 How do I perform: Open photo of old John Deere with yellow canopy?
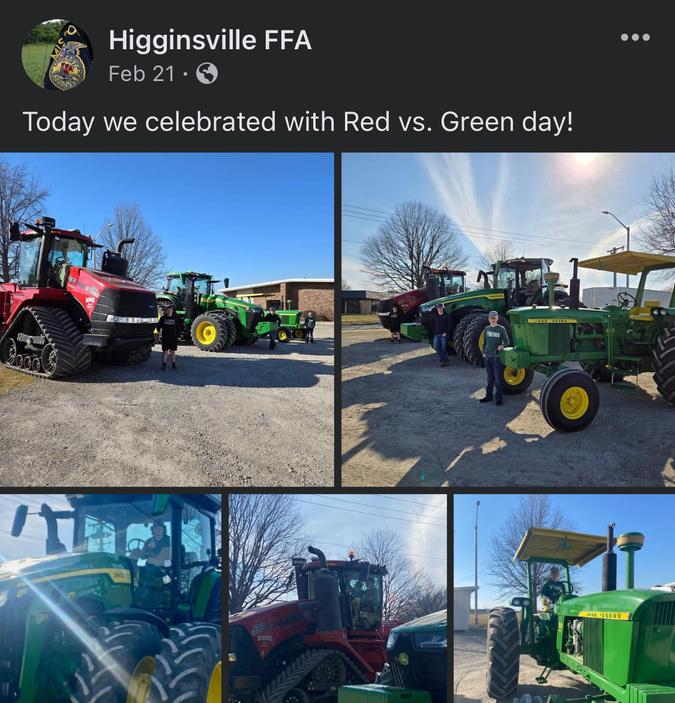(564, 598)
